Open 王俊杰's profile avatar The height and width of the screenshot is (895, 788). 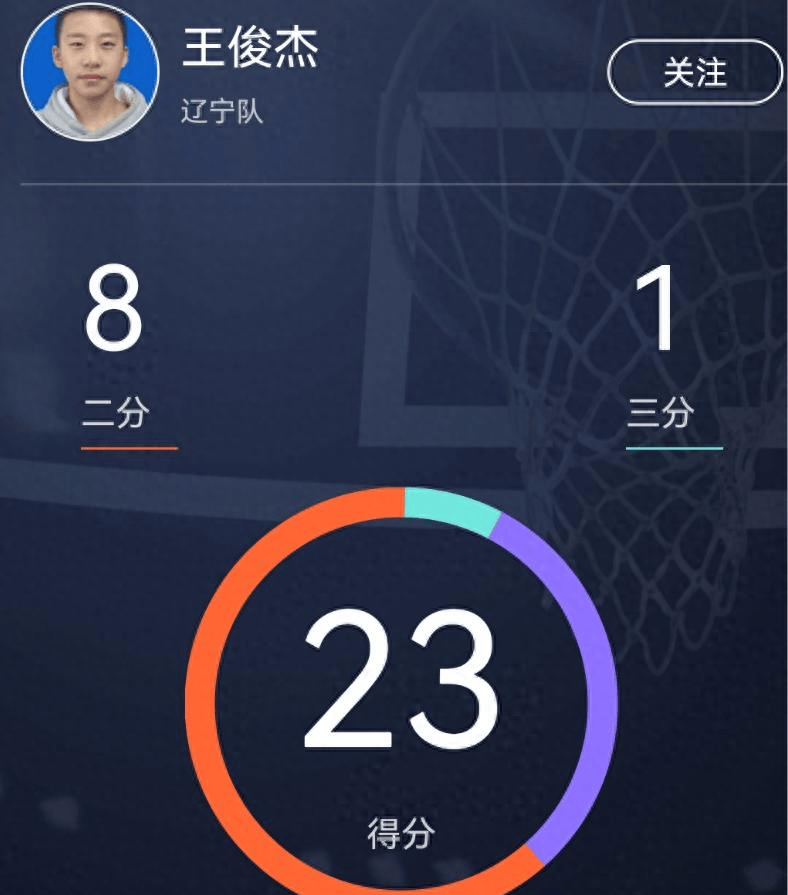(x=90, y=71)
